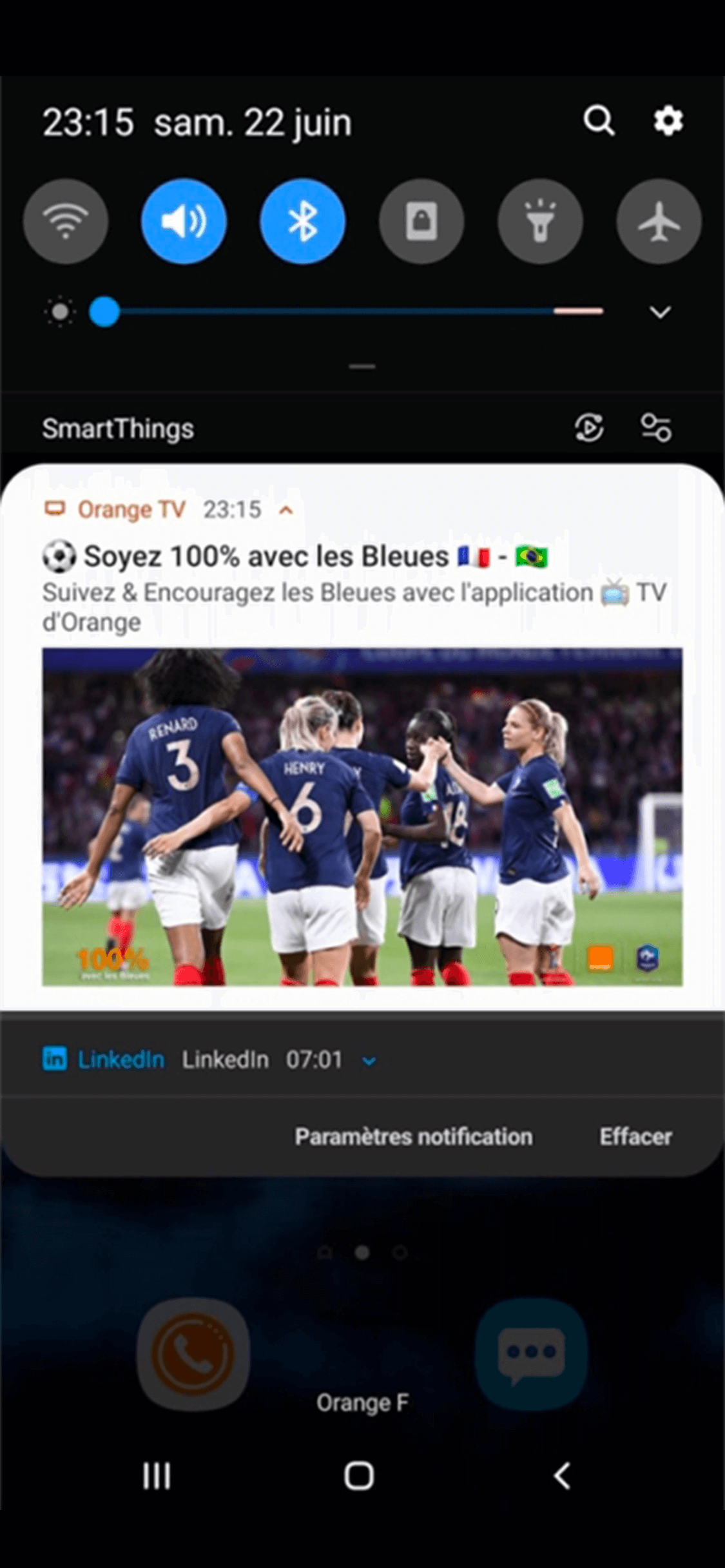Viewport: 725px width, 1568px height.
Task: Open recent apps
Action: [157, 1476]
